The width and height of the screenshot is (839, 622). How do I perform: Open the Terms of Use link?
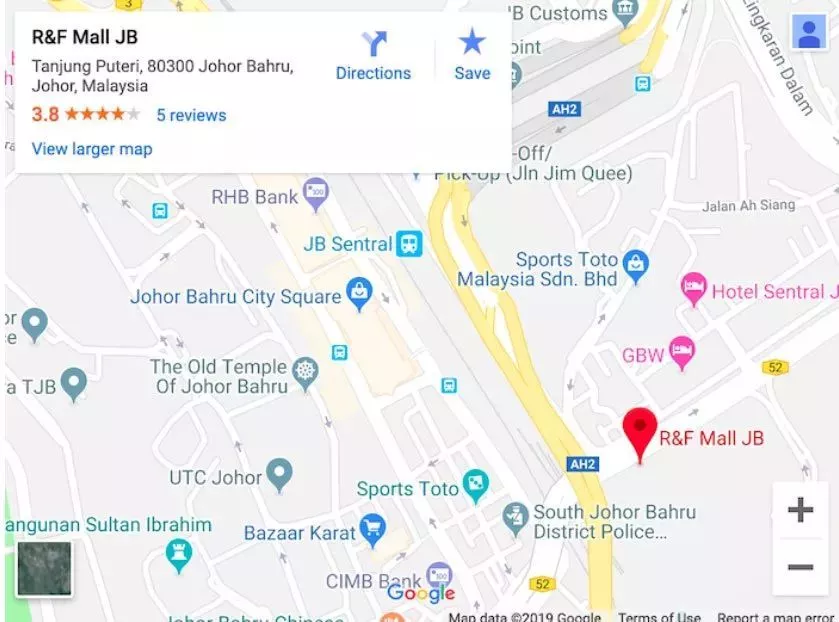pyautogui.click(x=659, y=617)
